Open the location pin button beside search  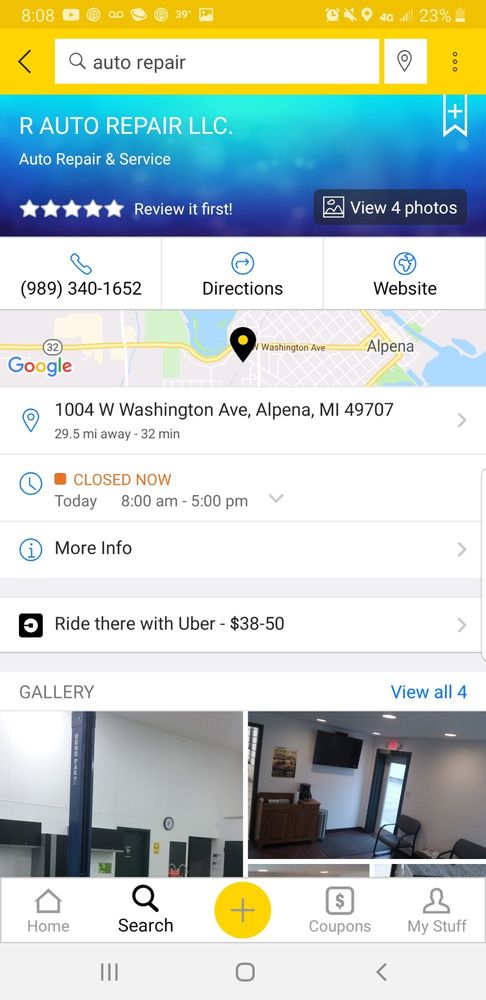coord(405,62)
